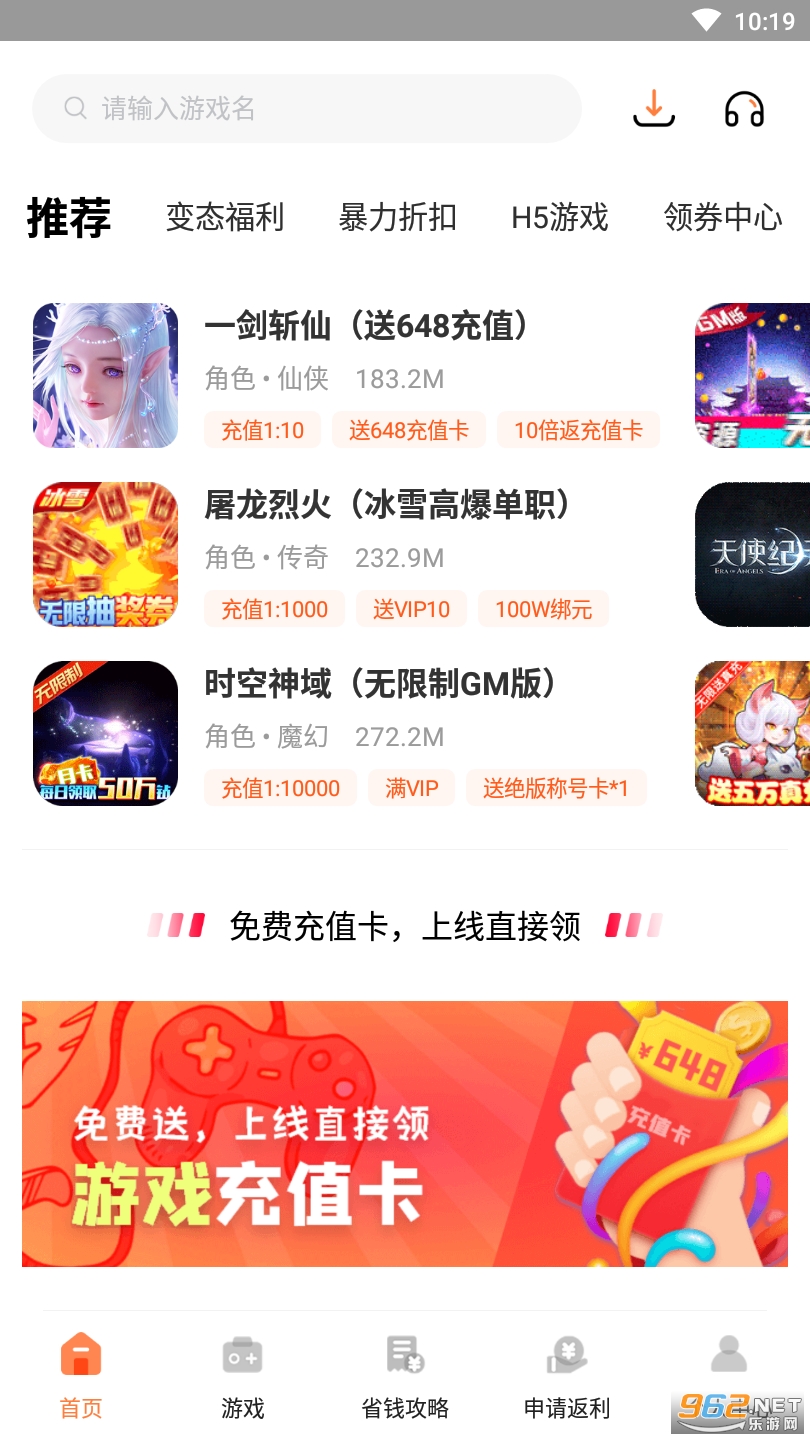Select the H5游戏 tab
Viewport: 810px width, 1440px height.
tap(560, 217)
